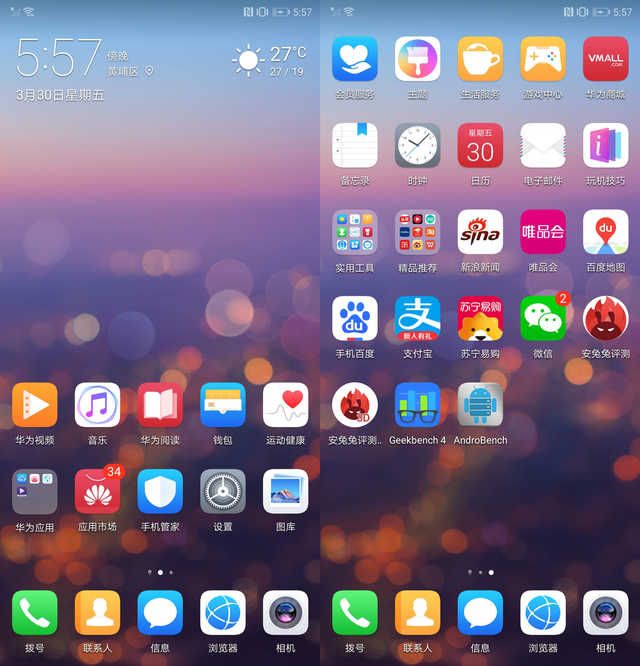The image size is (640, 666).
Task: Open the Clock app
Action: pyautogui.click(x=417, y=146)
